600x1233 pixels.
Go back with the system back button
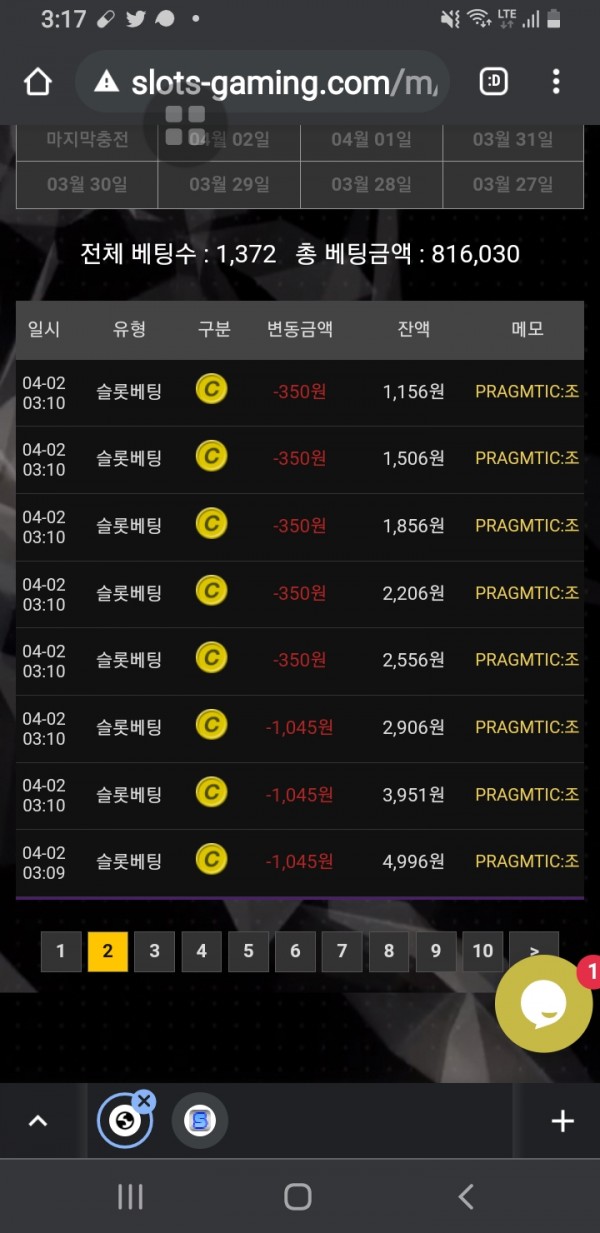coord(465,1196)
